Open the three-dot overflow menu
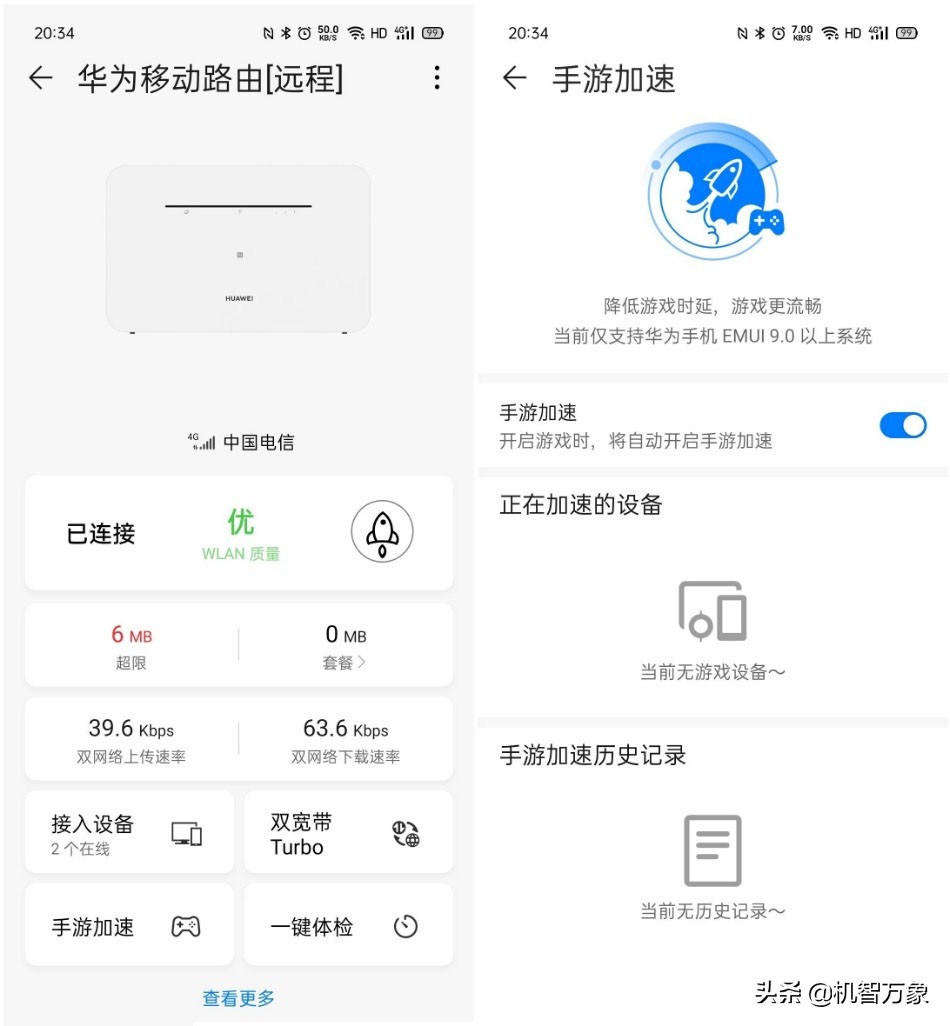Viewport: 950px width, 1026px height. pyautogui.click(x=437, y=79)
